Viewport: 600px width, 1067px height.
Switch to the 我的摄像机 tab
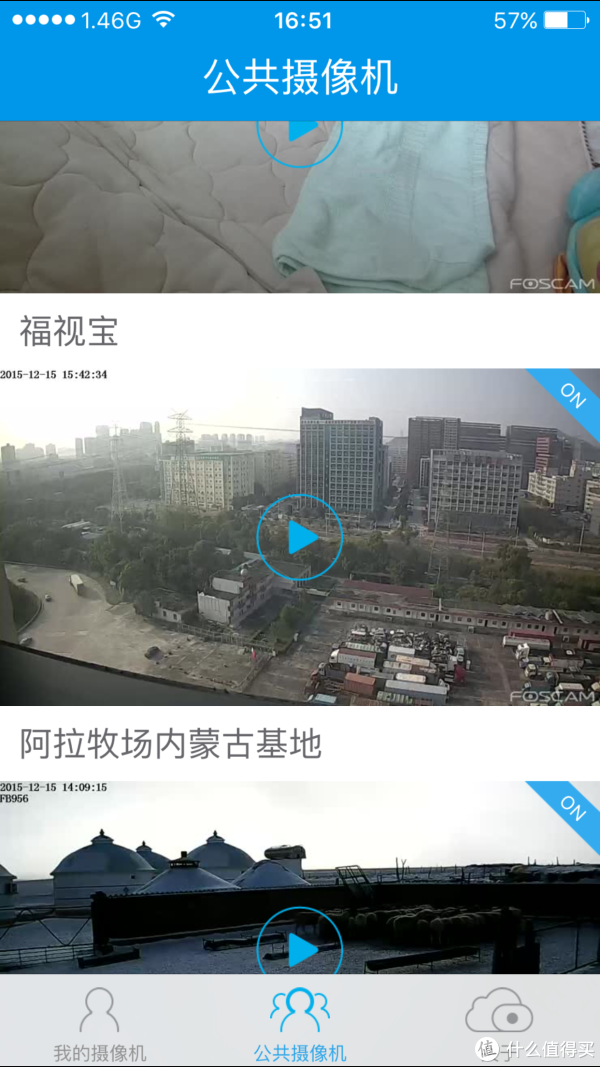(100, 1023)
